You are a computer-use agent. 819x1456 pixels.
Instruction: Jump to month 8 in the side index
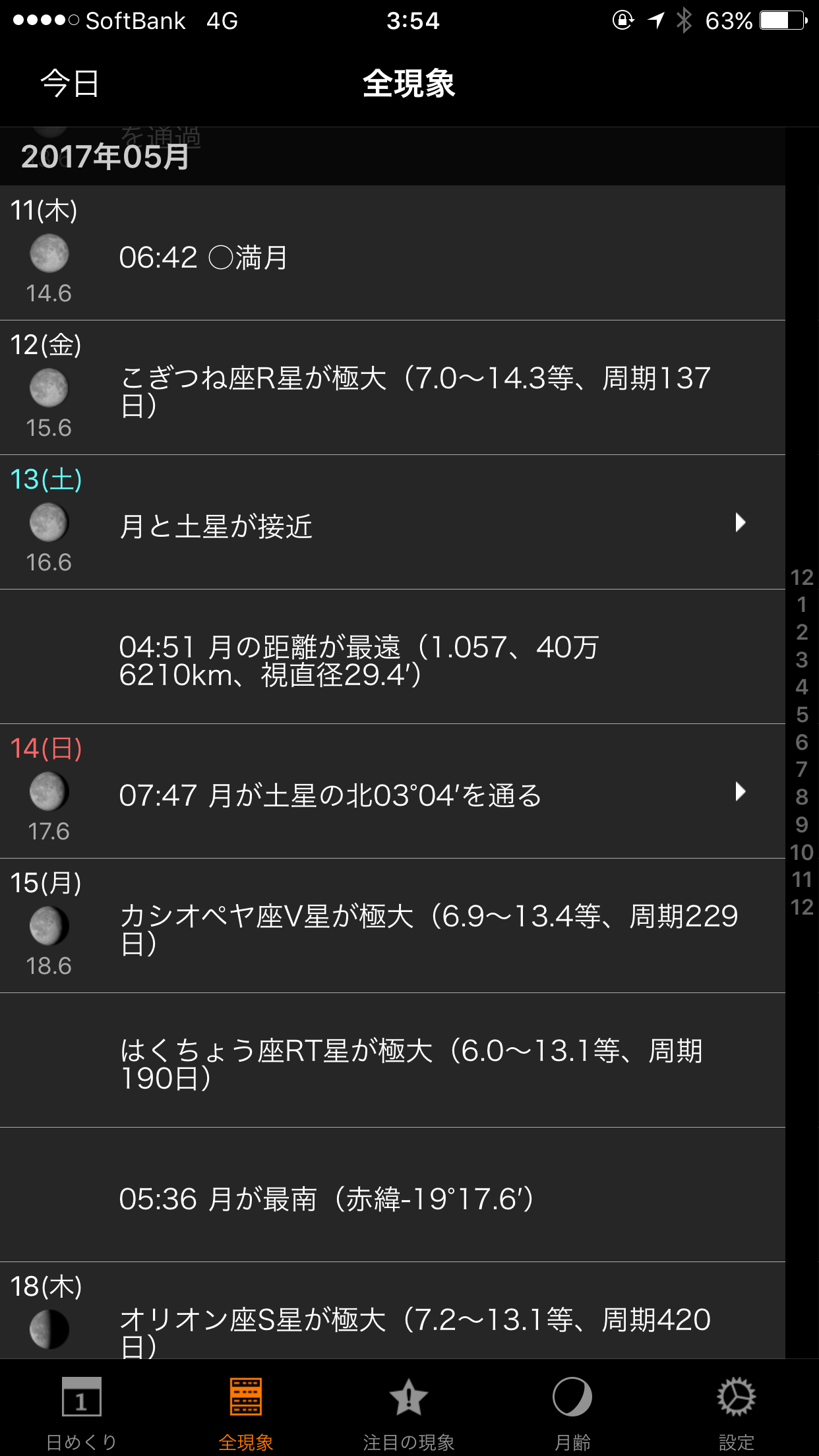click(x=802, y=797)
